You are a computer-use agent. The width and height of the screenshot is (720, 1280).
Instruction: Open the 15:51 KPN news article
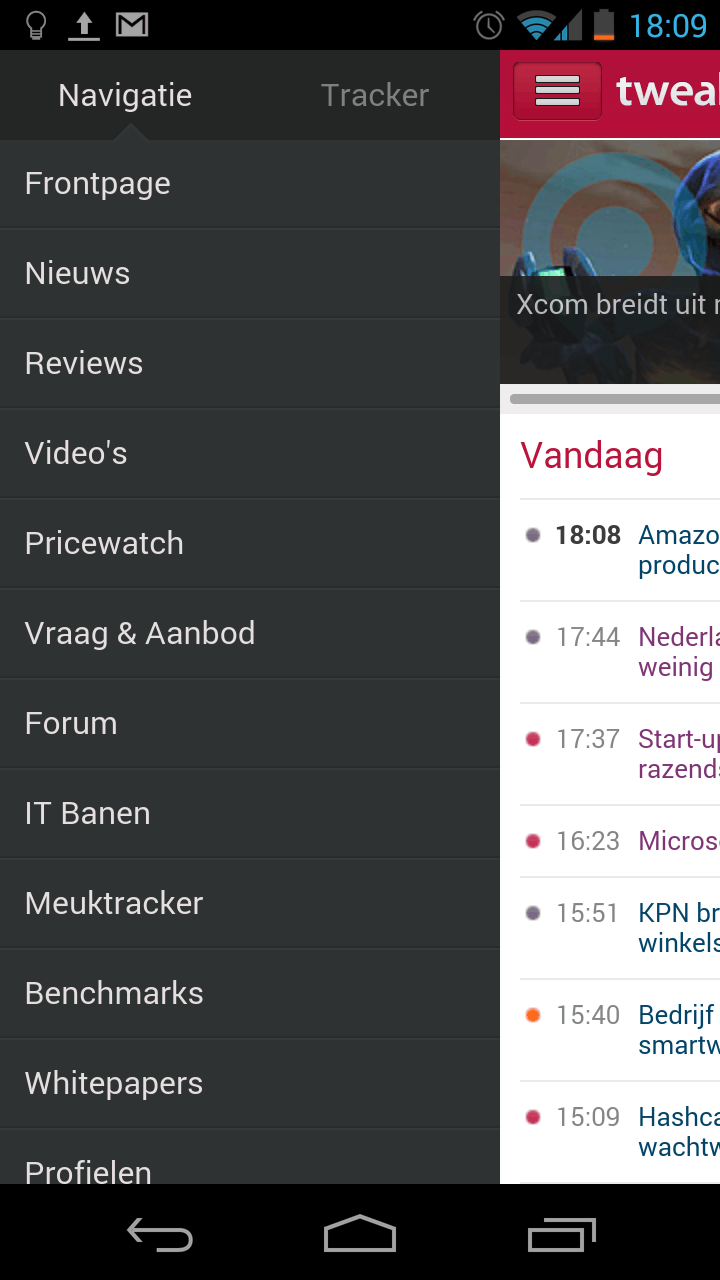677,928
